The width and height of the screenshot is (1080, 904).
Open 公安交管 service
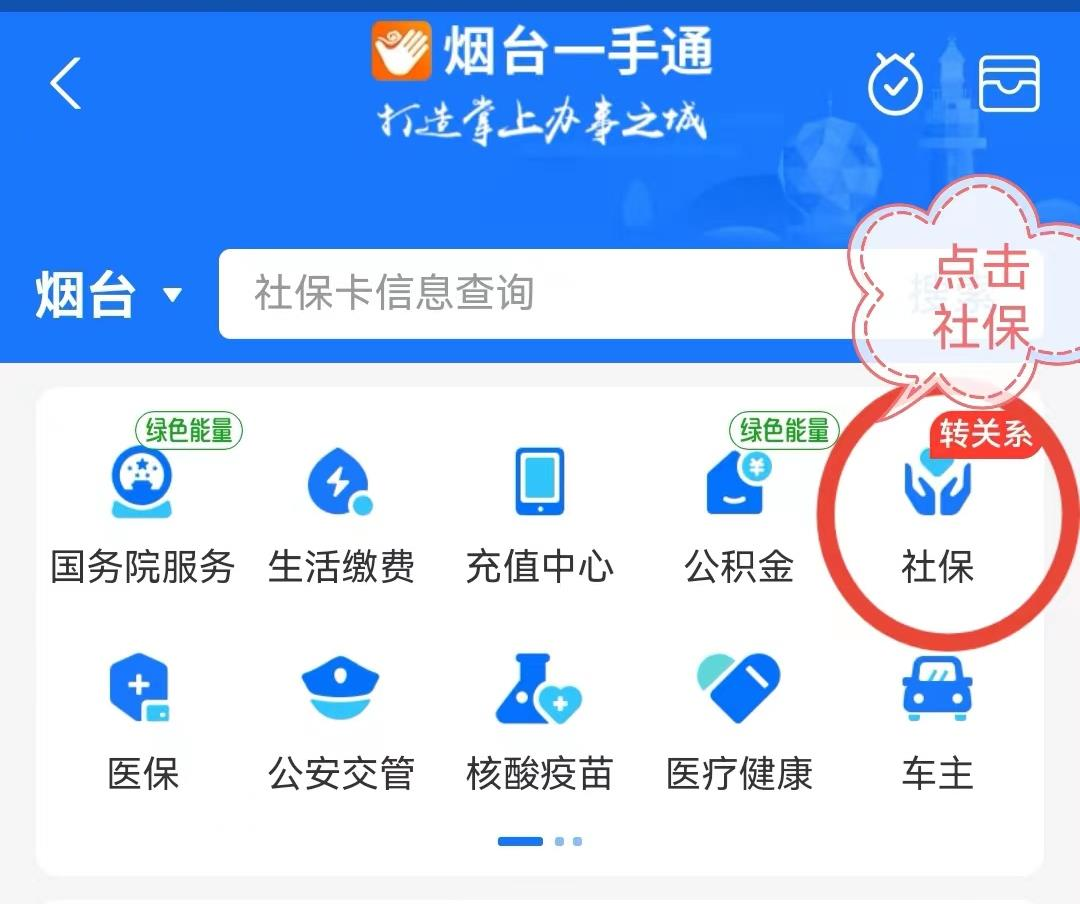(x=341, y=722)
